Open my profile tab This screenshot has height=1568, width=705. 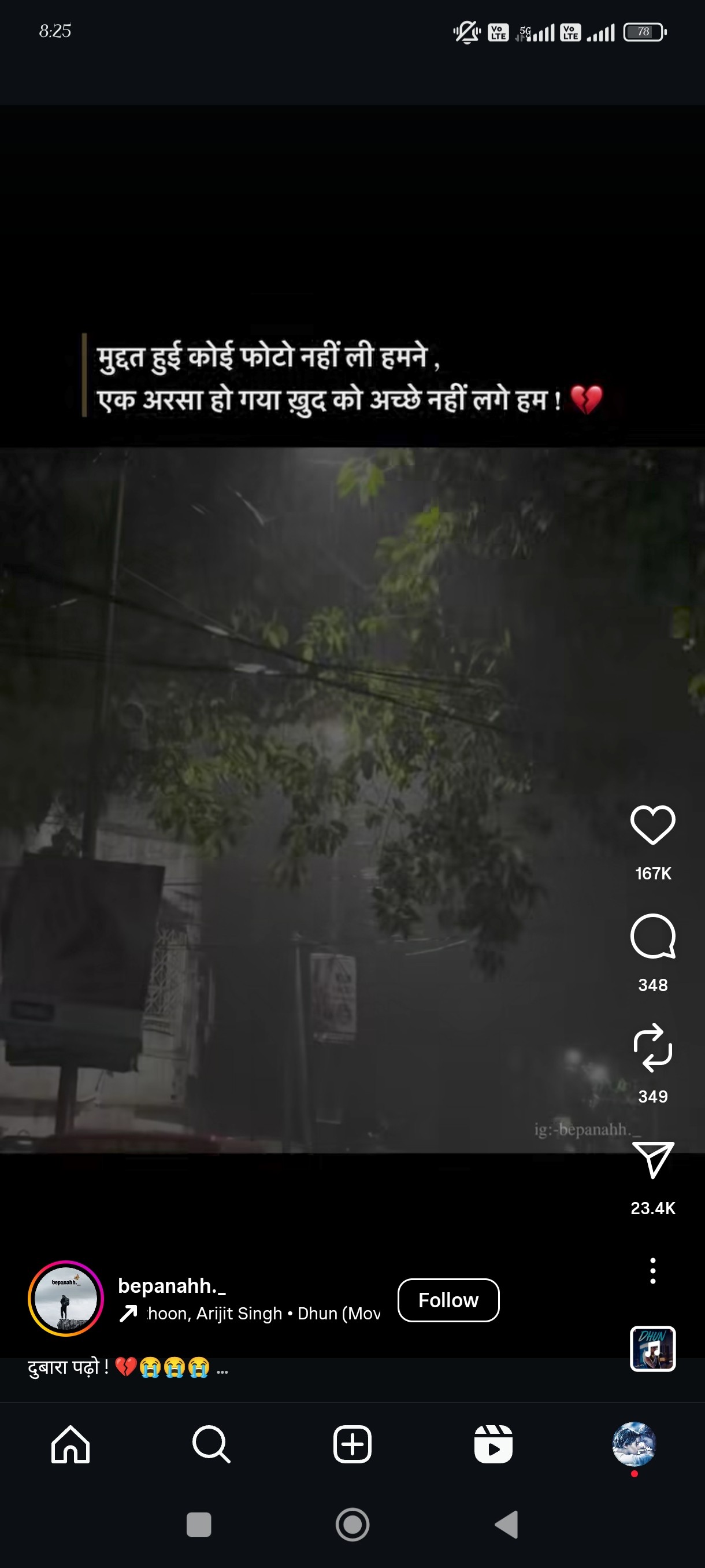click(634, 1444)
